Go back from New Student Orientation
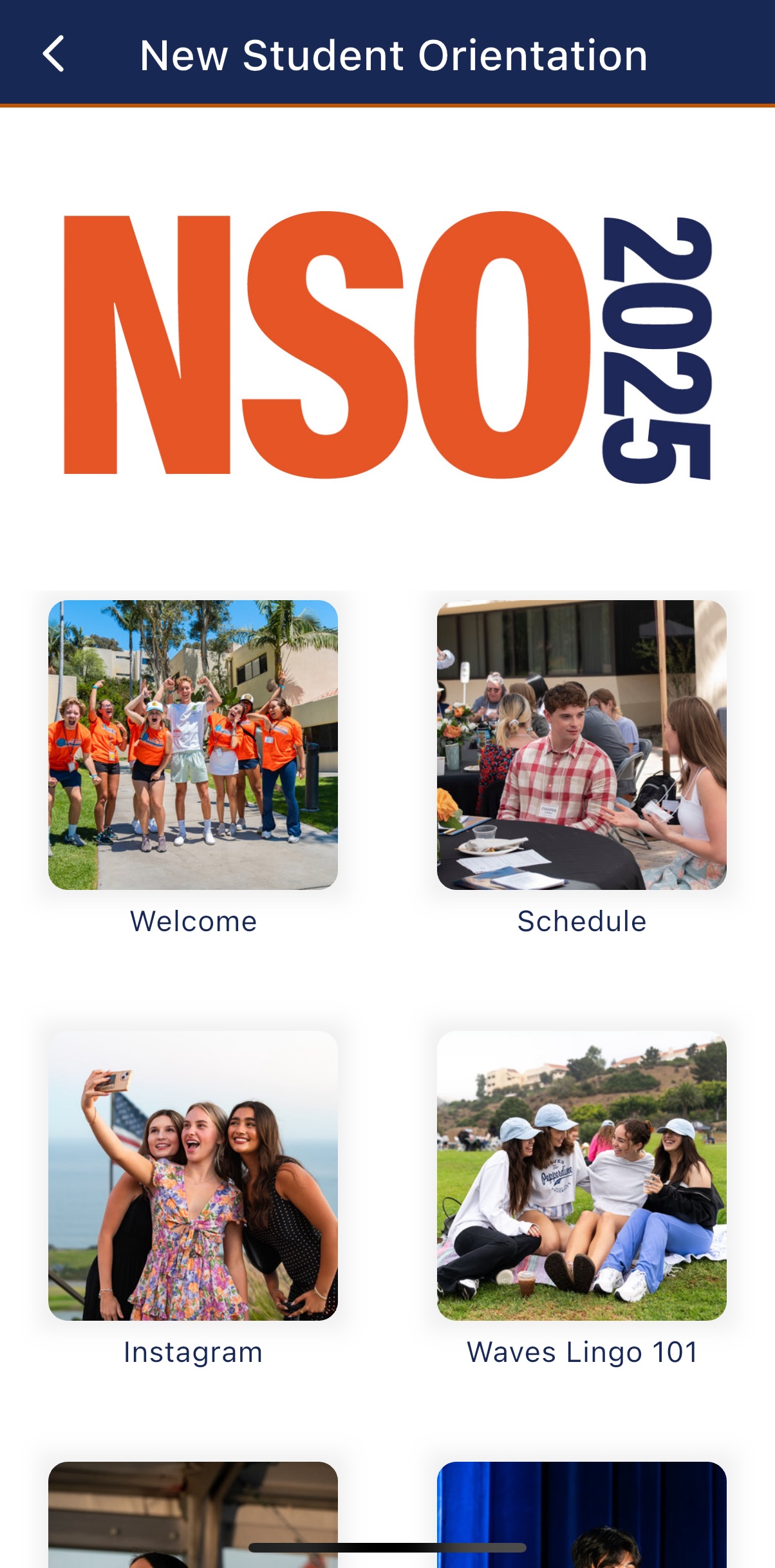775x1568 pixels. (x=54, y=54)
